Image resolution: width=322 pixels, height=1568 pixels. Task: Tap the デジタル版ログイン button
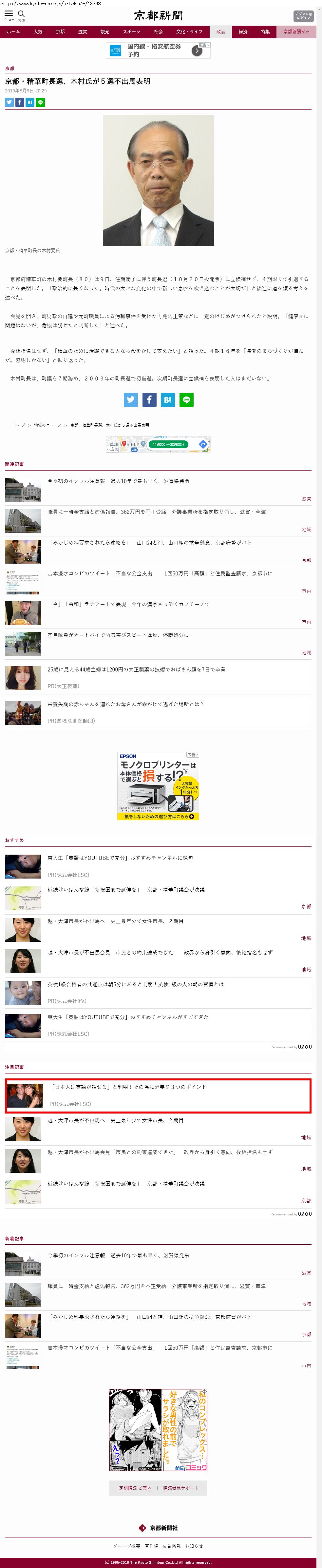point(303,16)
